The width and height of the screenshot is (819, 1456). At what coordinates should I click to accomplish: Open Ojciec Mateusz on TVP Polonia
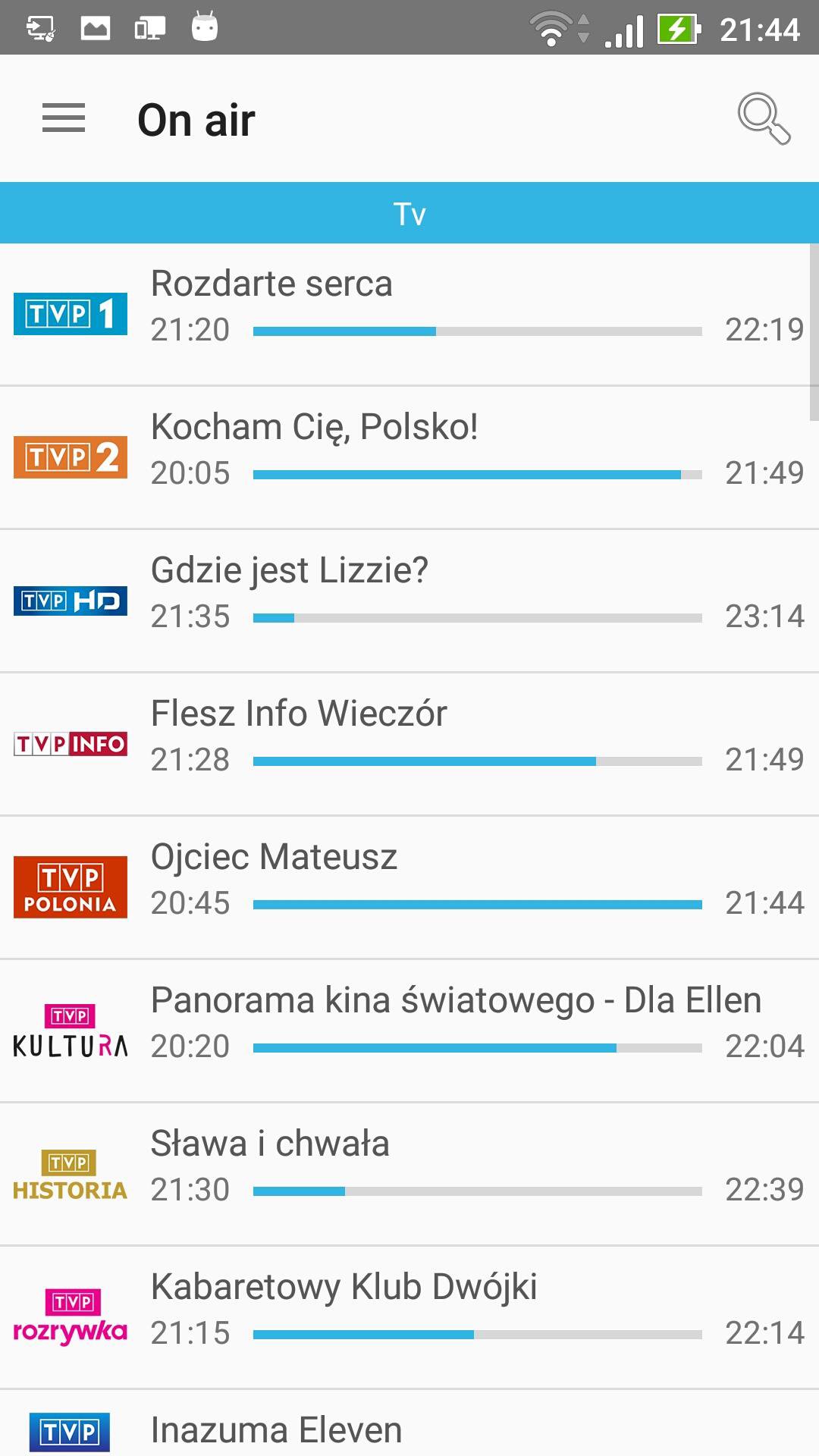(x=409, y=887)
